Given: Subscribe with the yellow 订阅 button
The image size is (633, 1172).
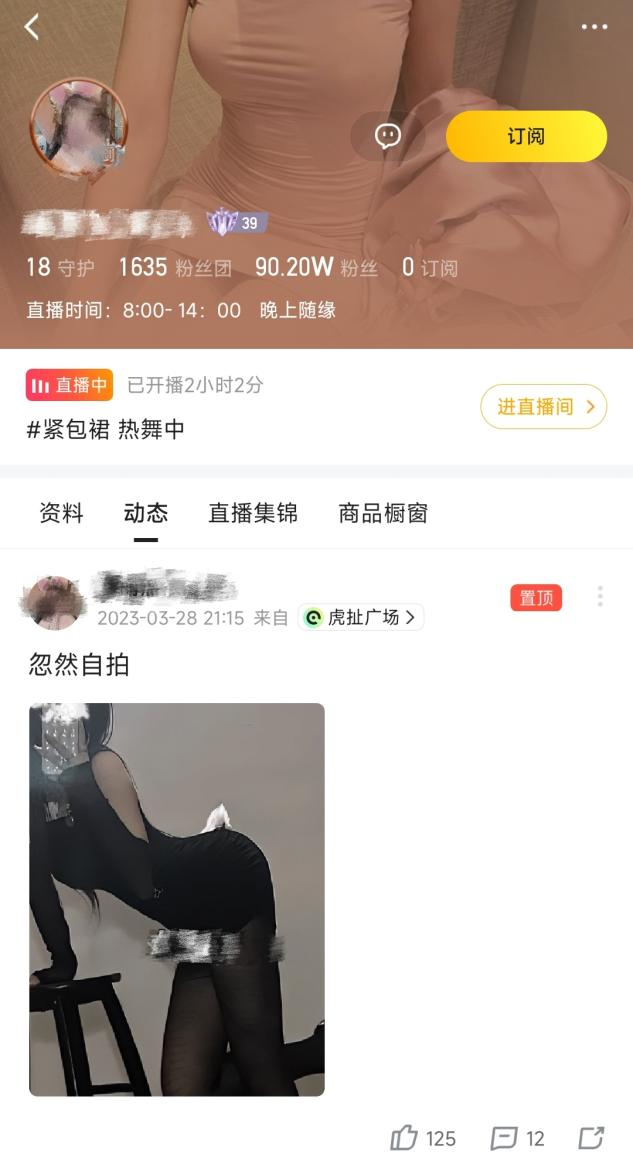Looking at the screenshot, I should (526, 136).
